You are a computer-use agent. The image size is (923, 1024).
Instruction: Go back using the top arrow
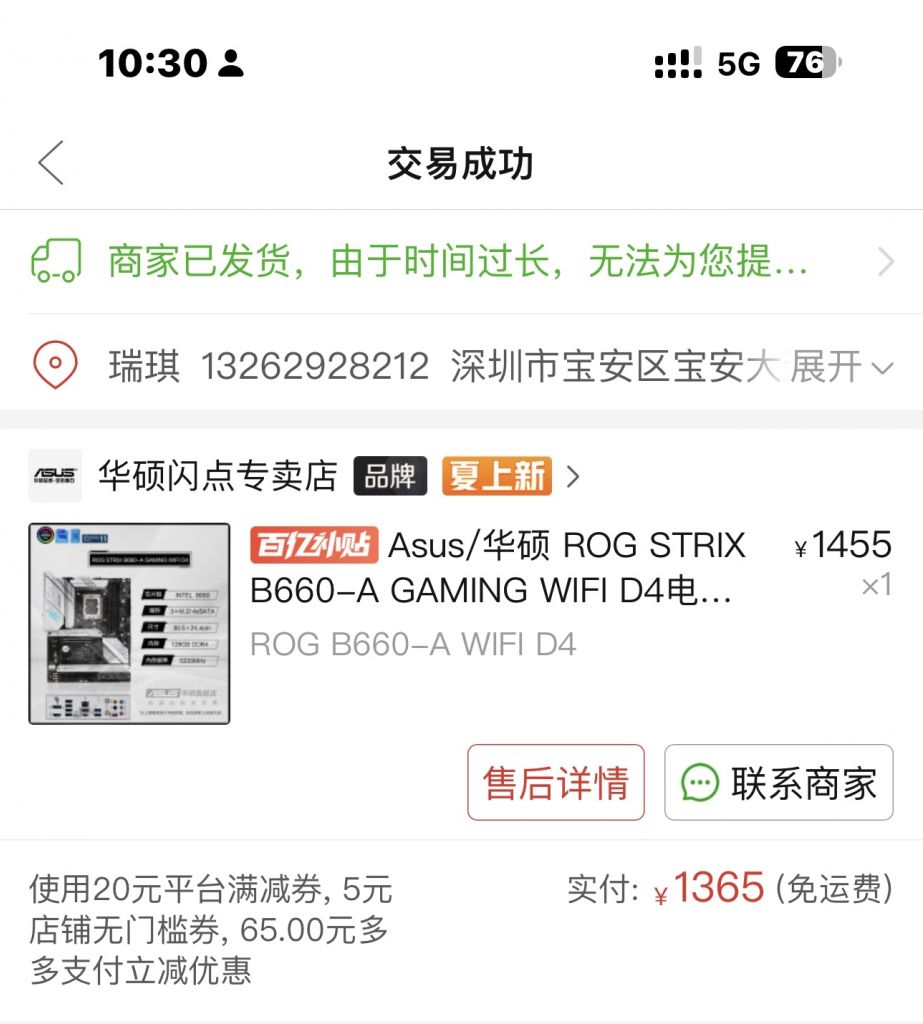[x=51, y=163]
